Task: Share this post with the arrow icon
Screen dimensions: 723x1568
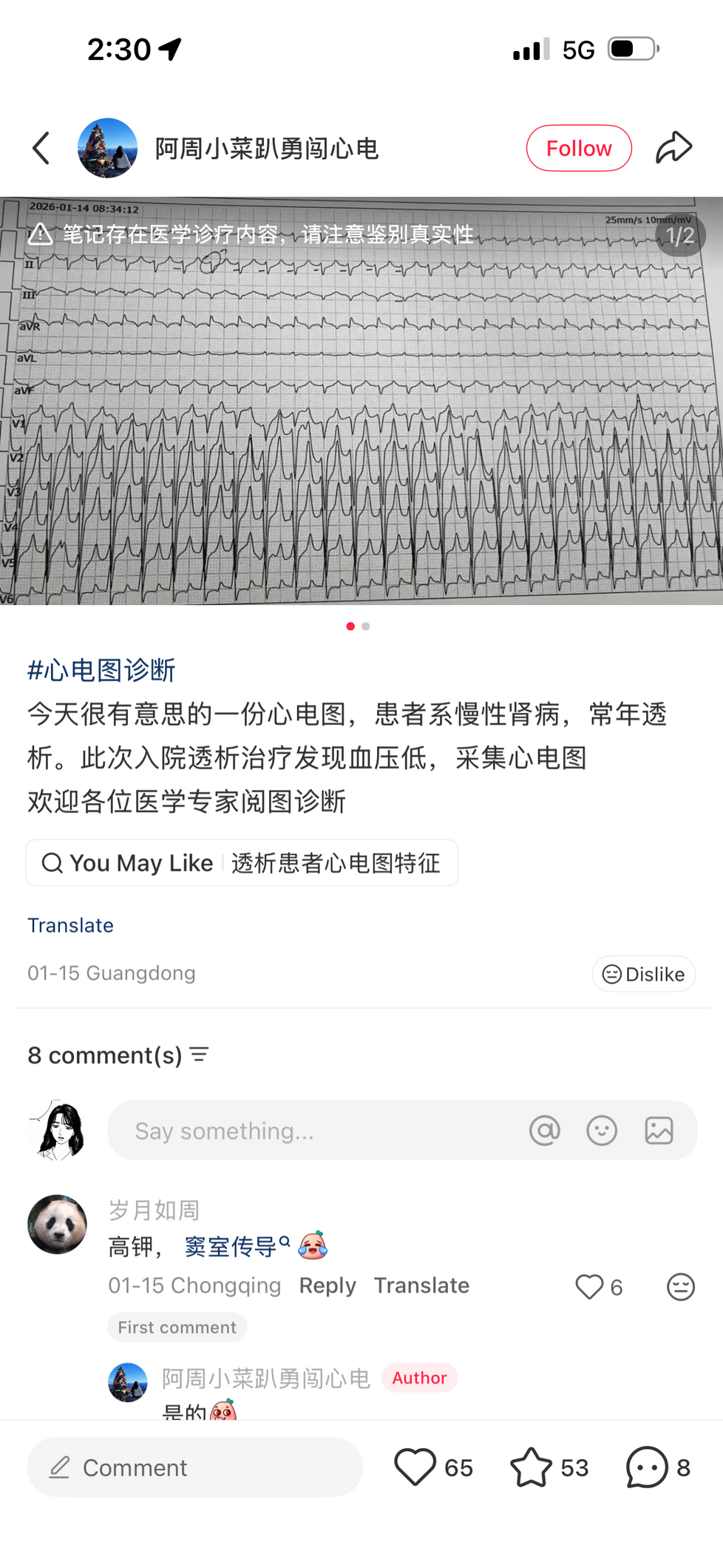Action: pyautogui.click(x=673, y=147)
